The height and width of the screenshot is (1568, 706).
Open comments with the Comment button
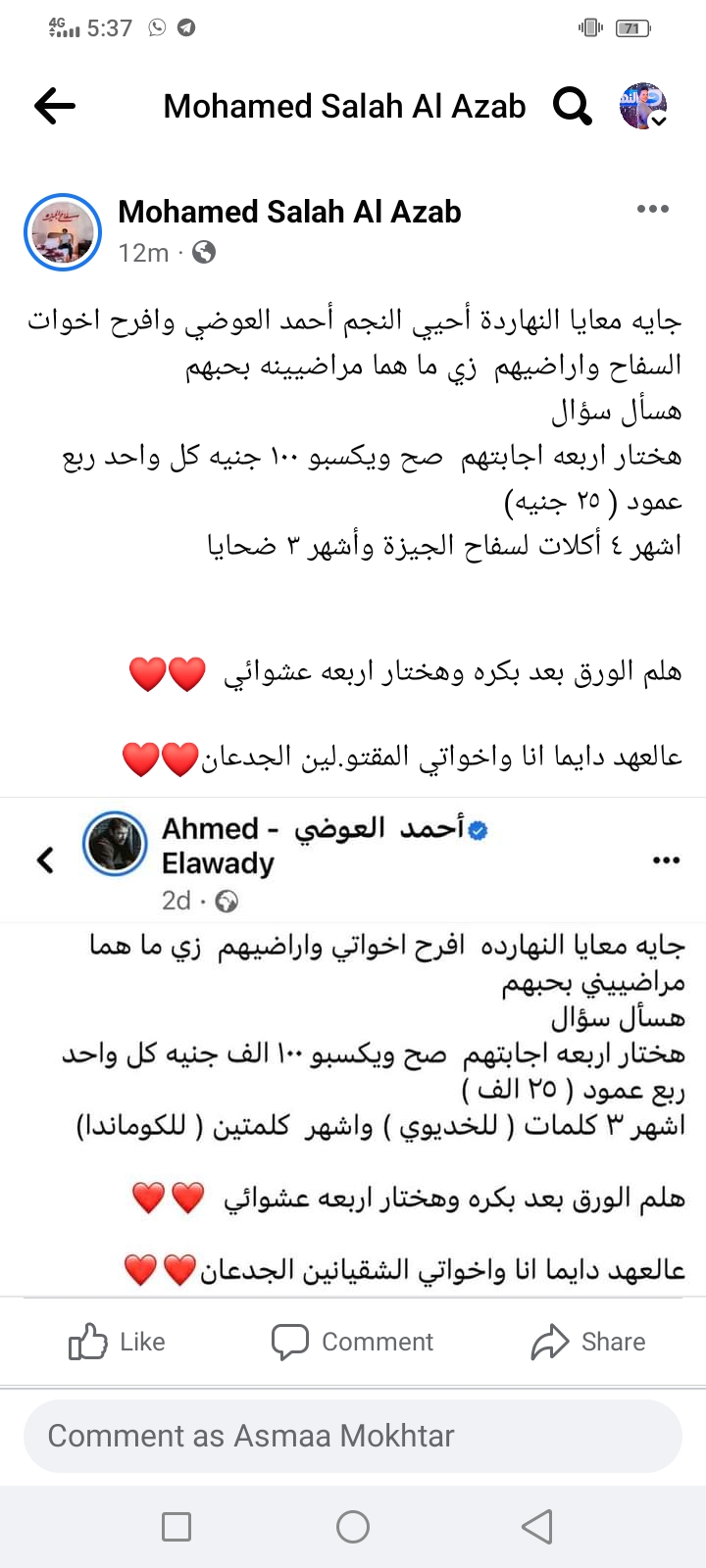pyautogui.click(x=353, y=1342)
